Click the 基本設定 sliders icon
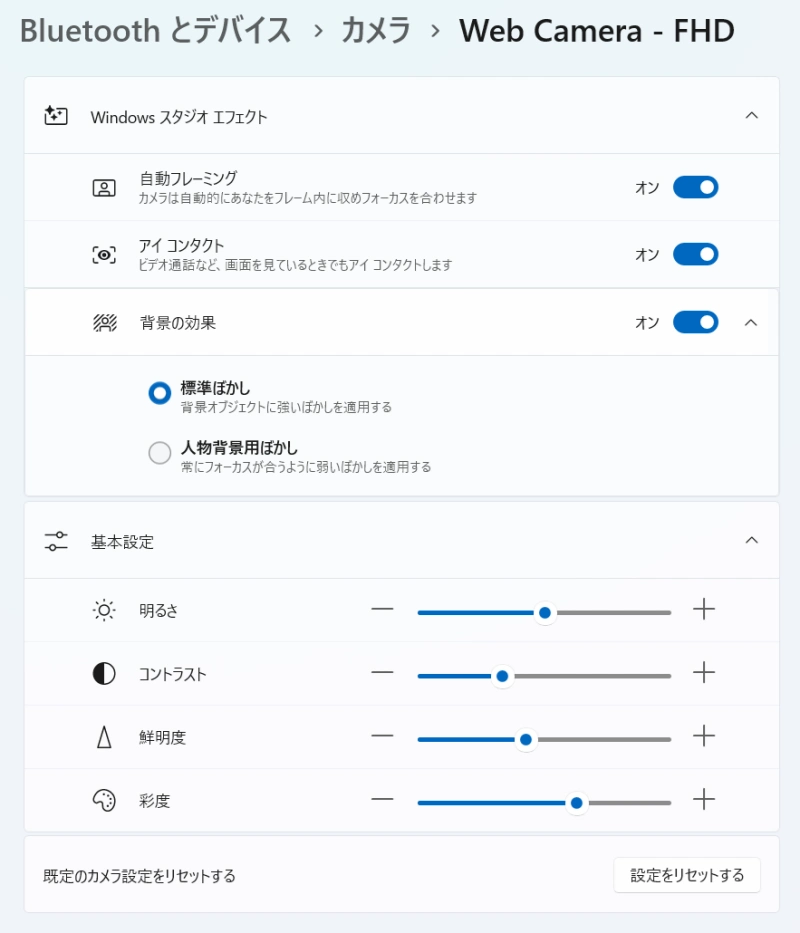800x933 pixels. [56, 541]
